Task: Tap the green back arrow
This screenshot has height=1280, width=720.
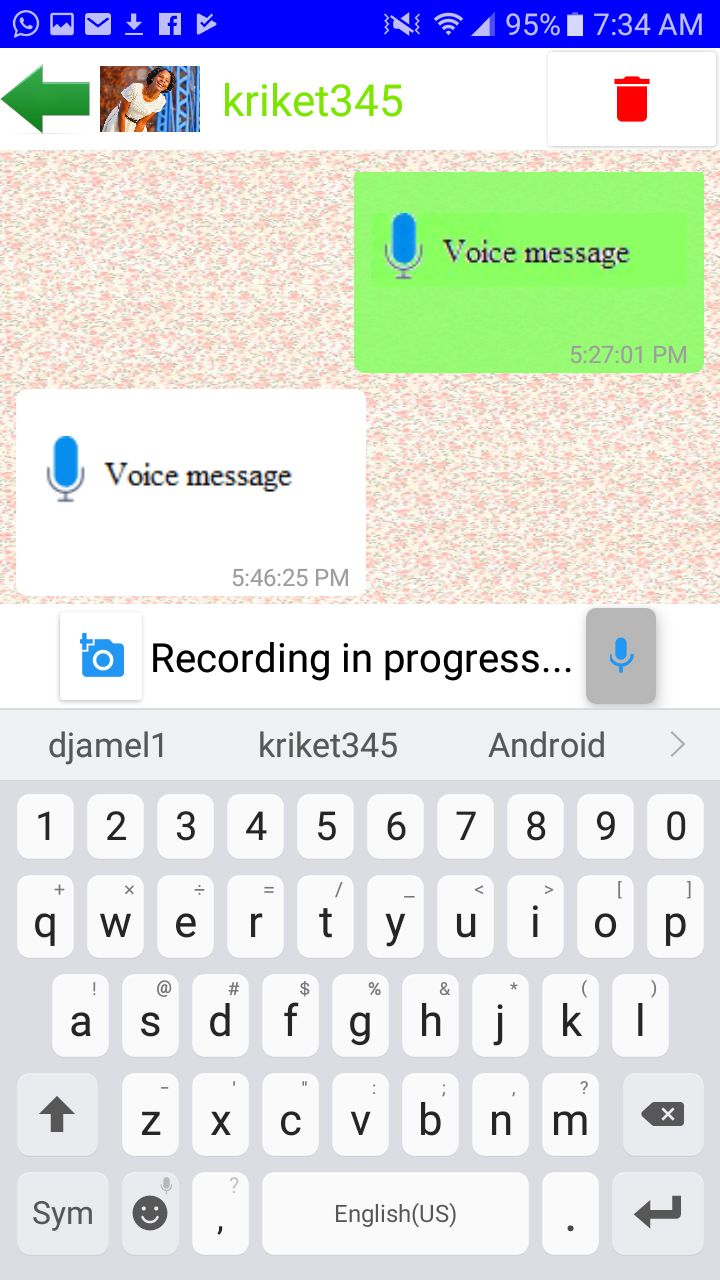Action: [x=46, y=99]
